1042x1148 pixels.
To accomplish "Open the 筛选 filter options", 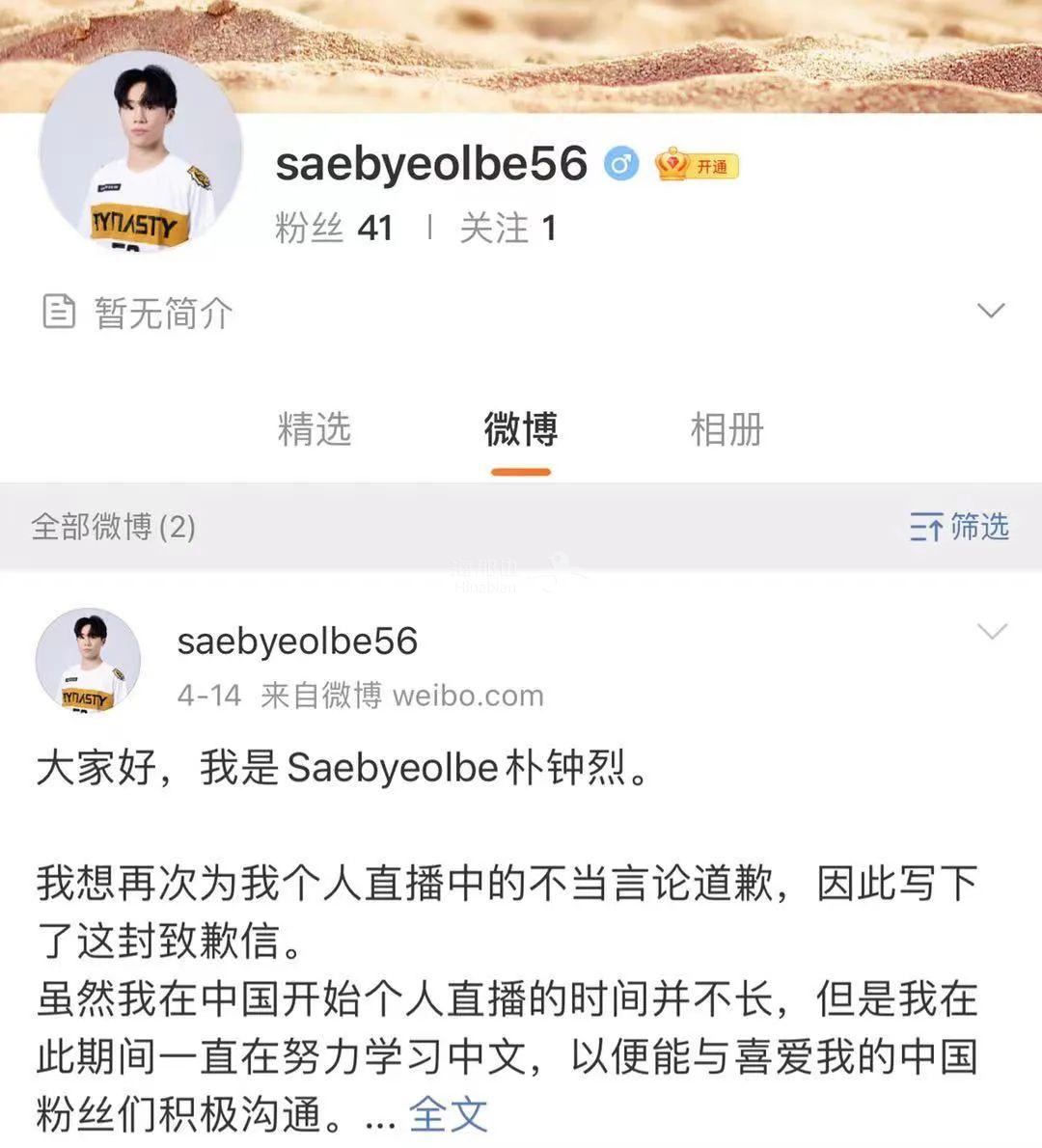I will click(x=959, y=527).
